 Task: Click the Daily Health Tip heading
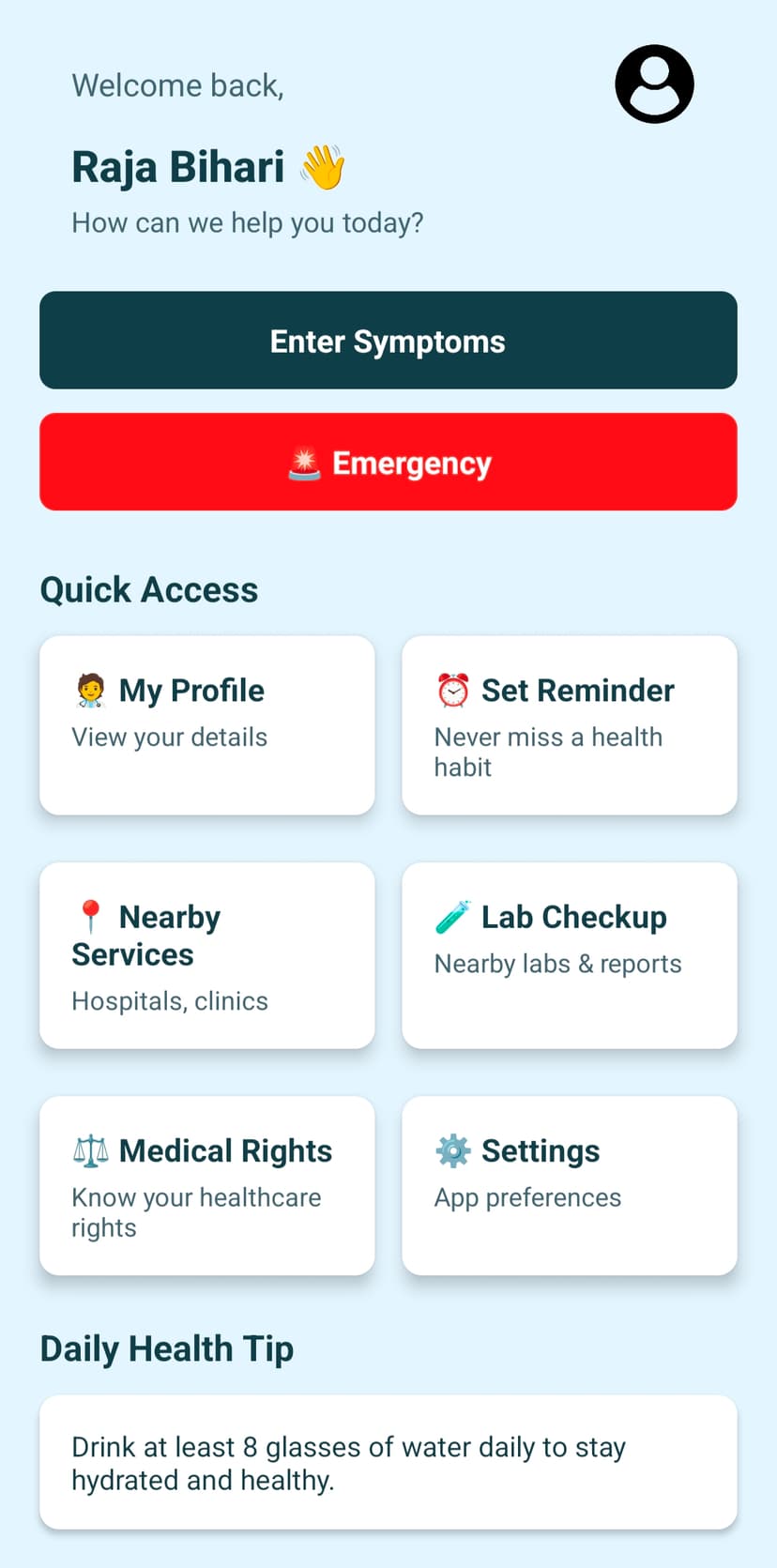(166, 1348)
